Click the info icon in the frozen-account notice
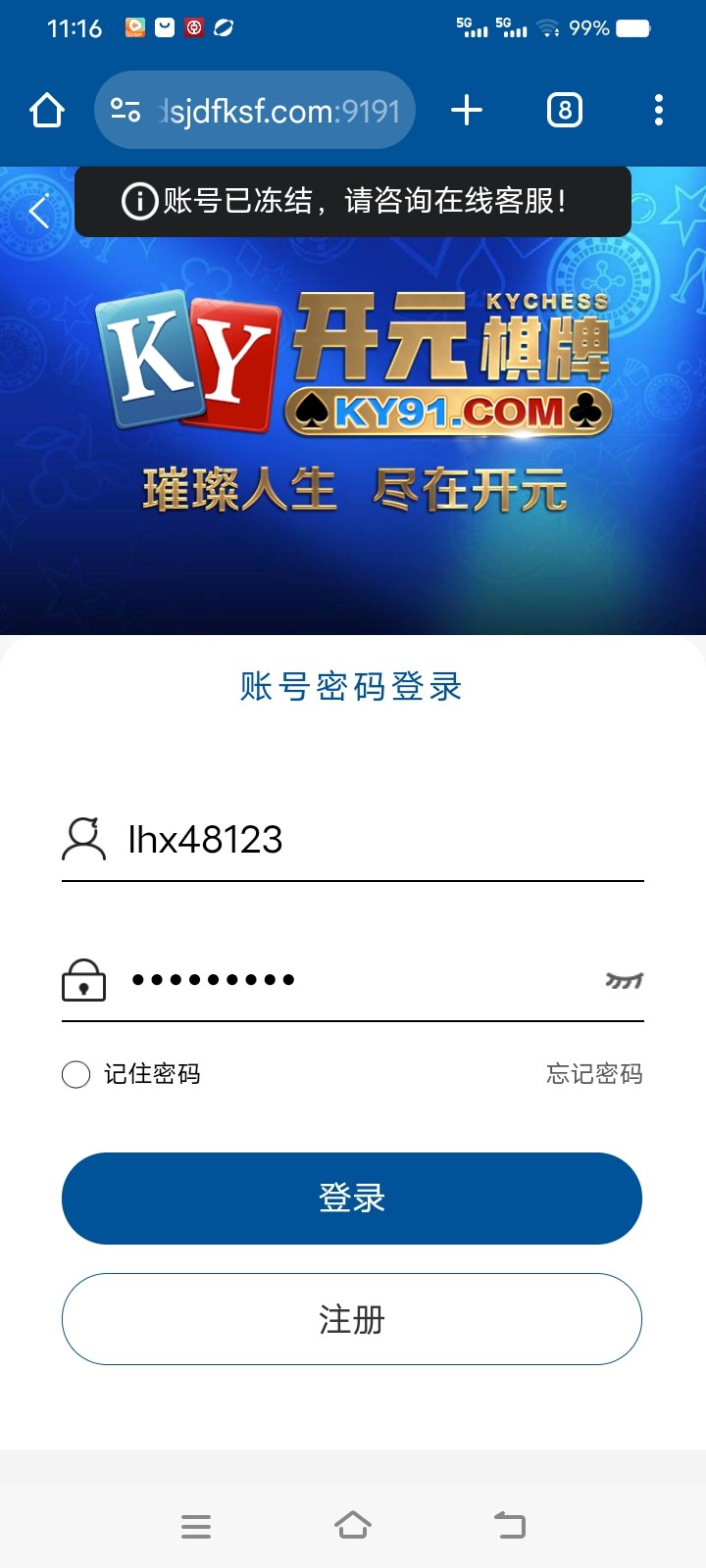This screenshot has height=1568, width=706. 137,203
